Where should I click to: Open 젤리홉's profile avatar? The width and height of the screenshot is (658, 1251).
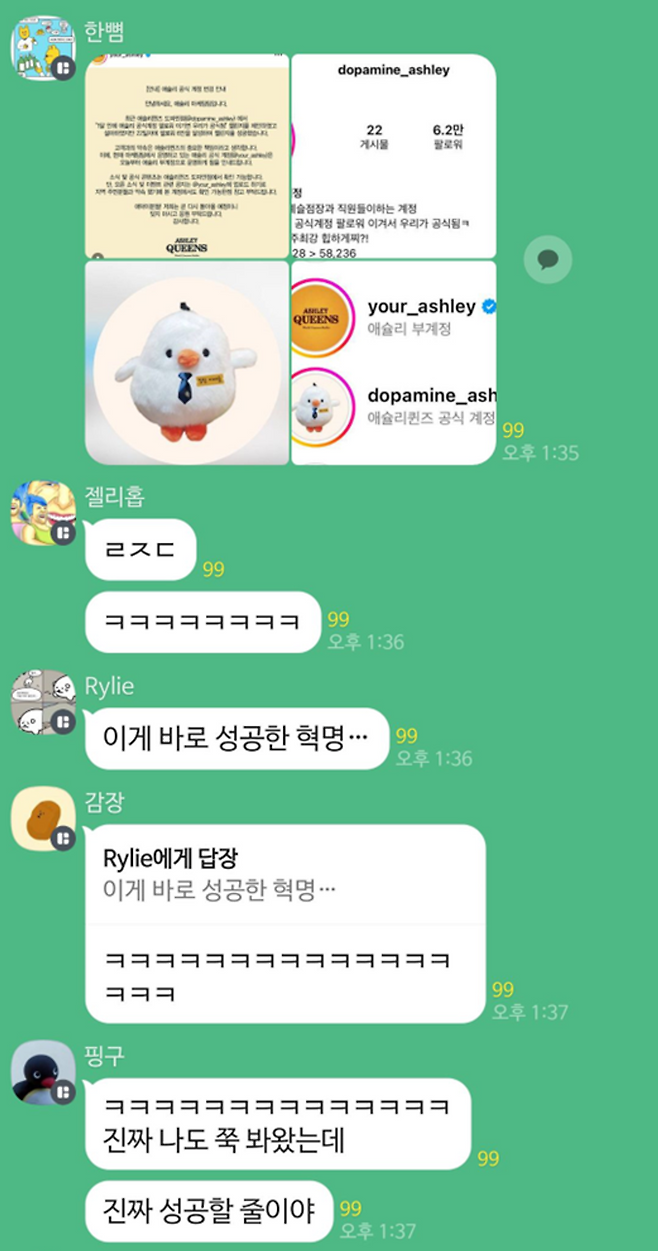coord(42,513)
